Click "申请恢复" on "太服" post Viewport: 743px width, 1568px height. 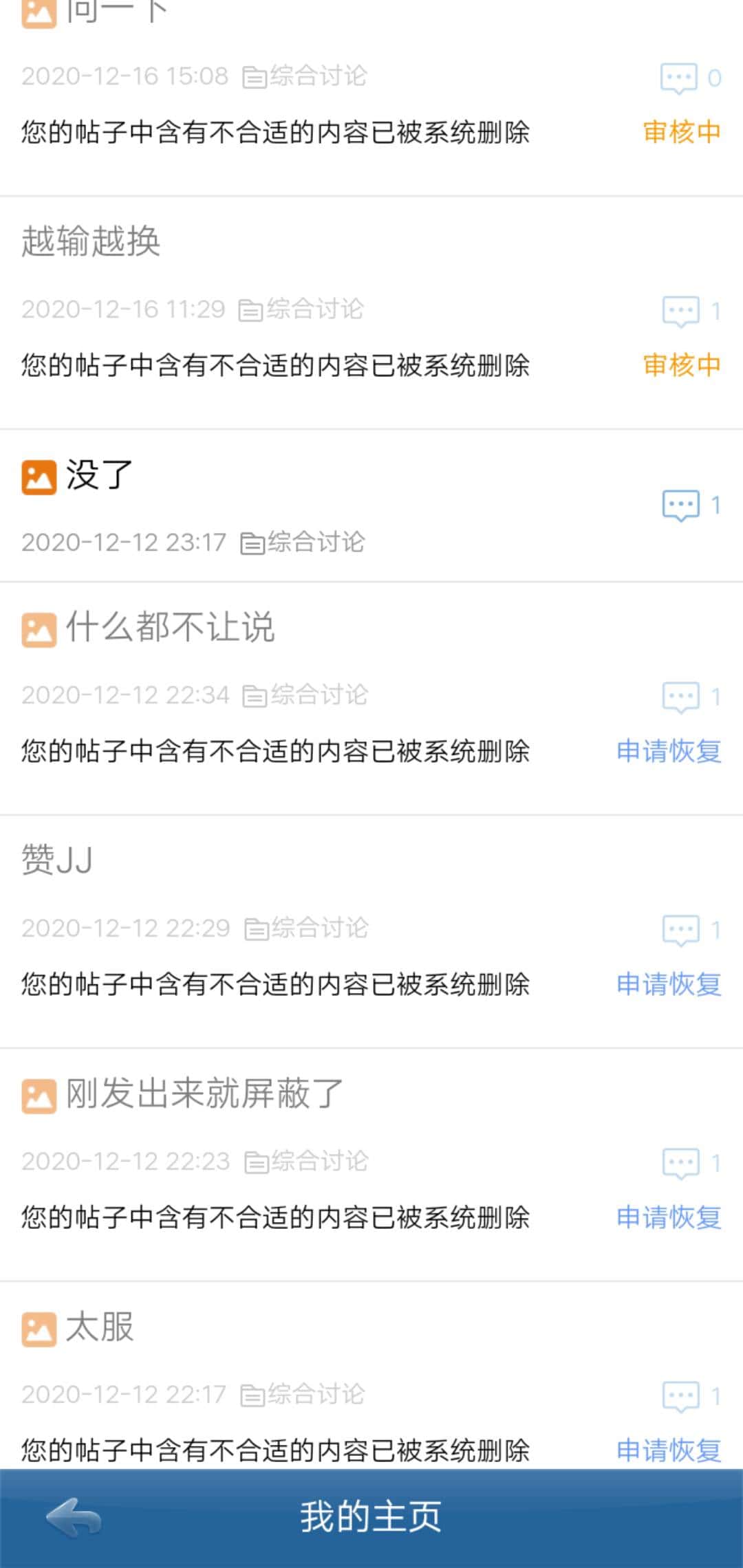coord(668,1451)
